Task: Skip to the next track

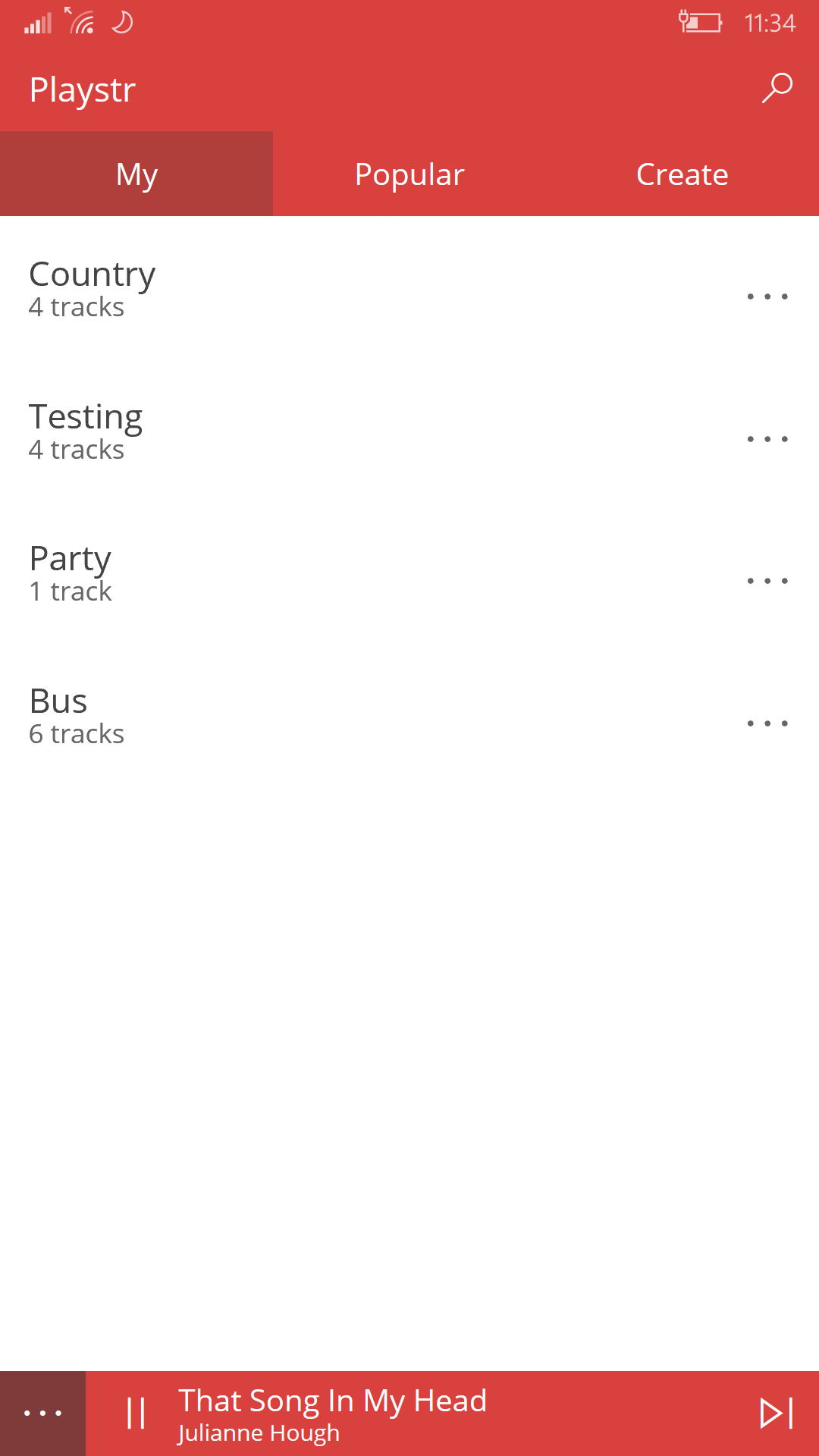Action: (777, 1414)
